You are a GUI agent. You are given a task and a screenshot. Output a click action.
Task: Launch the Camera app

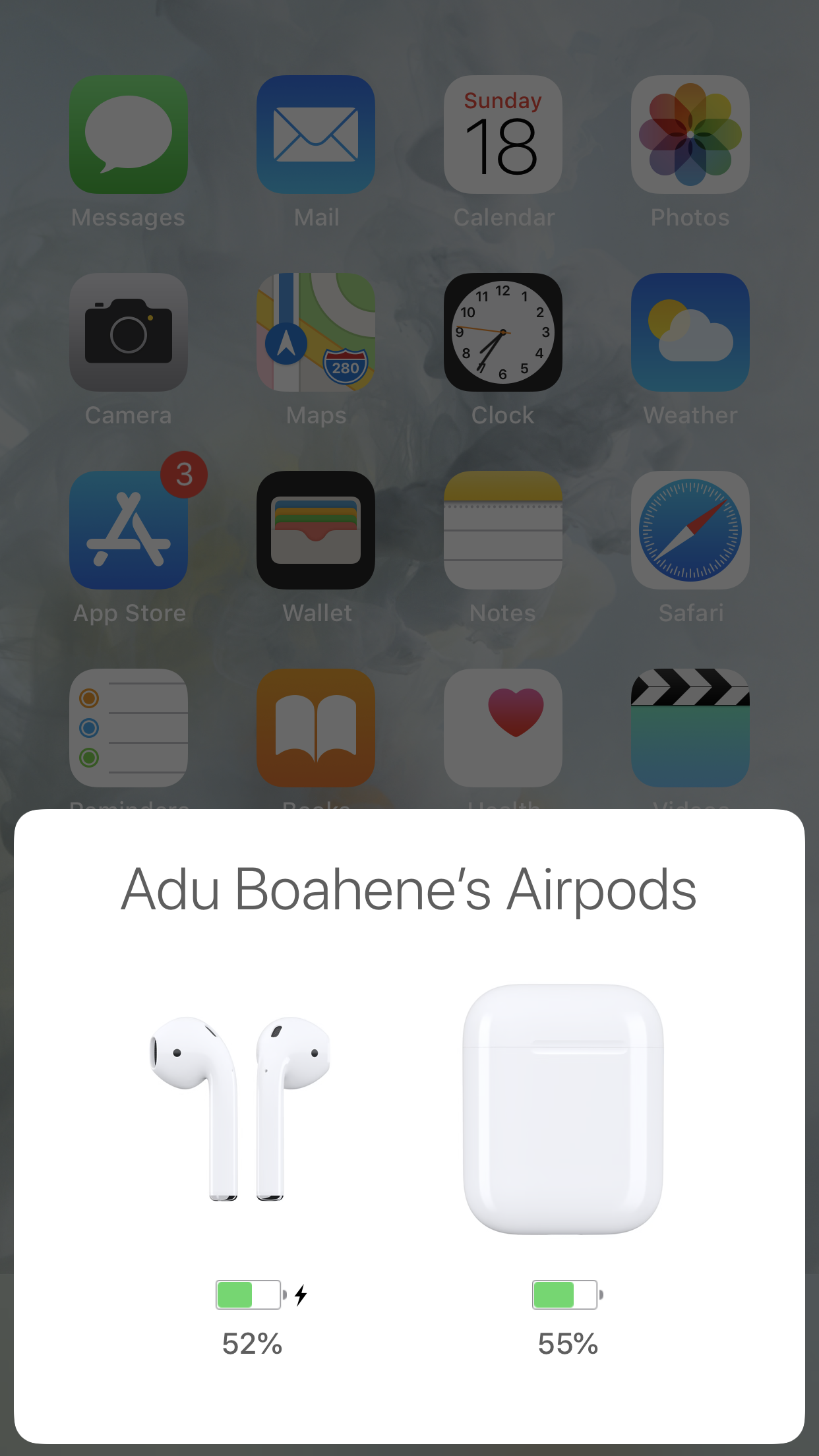point(129,332)
